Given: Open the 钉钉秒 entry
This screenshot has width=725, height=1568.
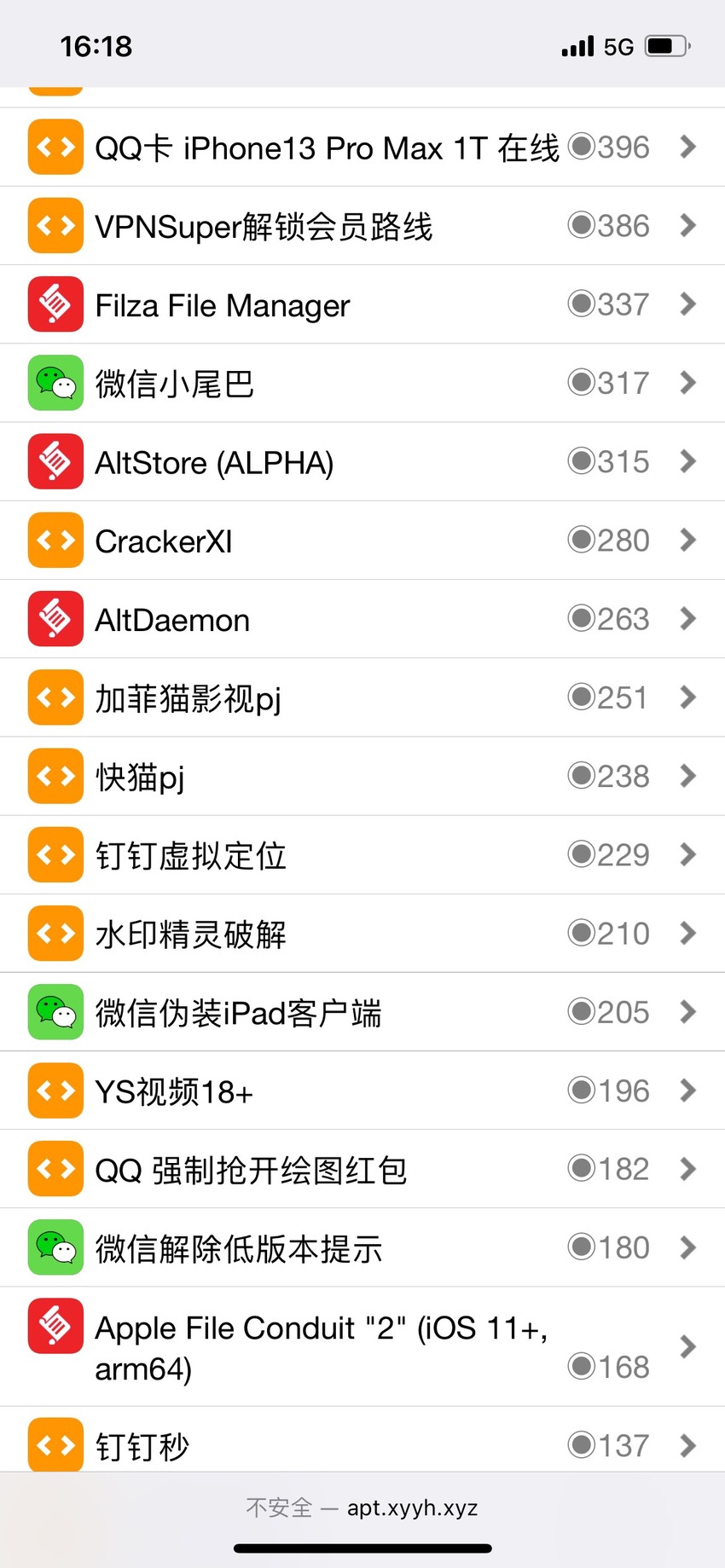Looking at the screenshot, I should tap(362, 1439).
